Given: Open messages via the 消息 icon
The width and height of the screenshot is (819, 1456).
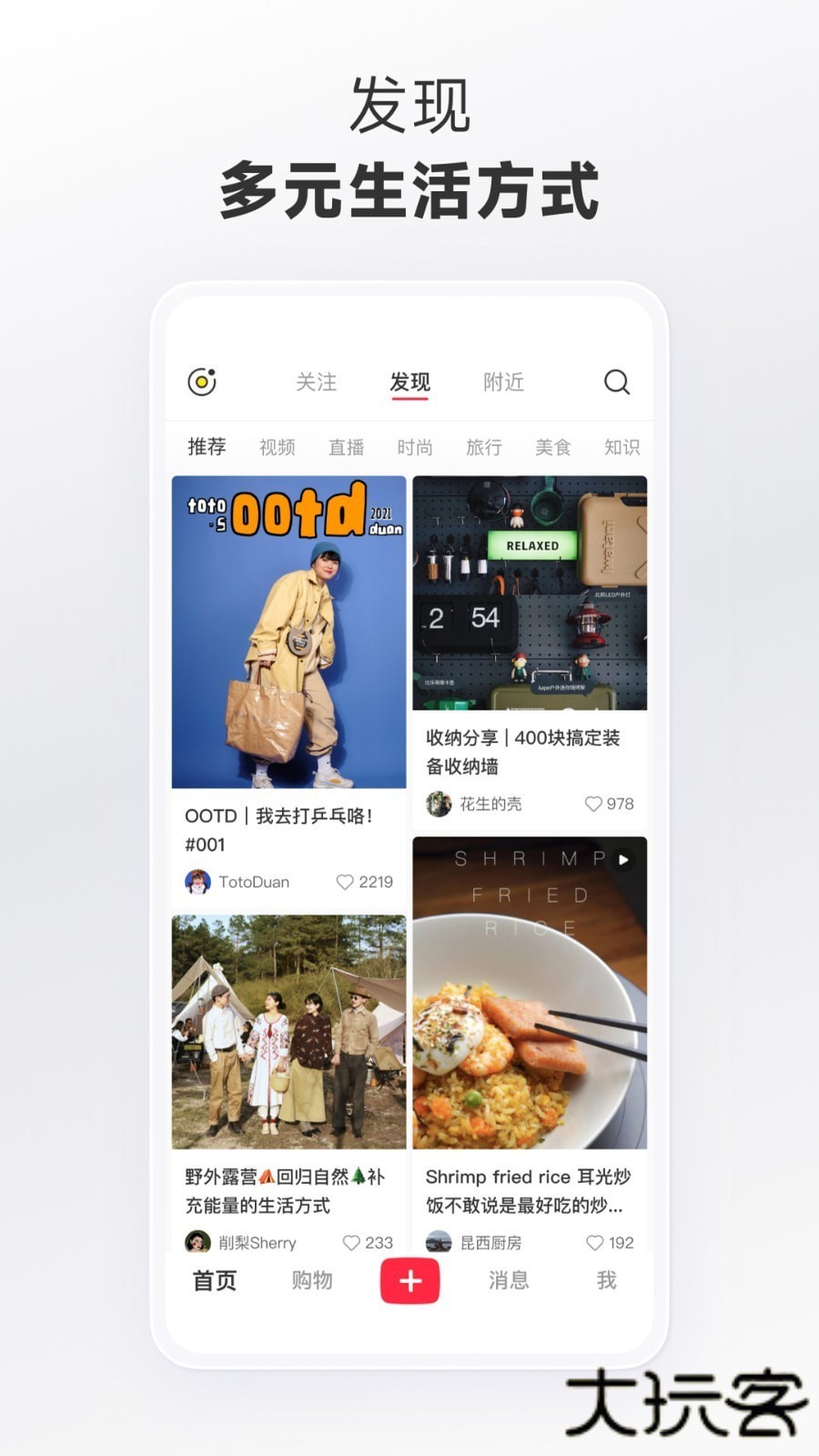Looking at the screenshot, I should 509,1280.
